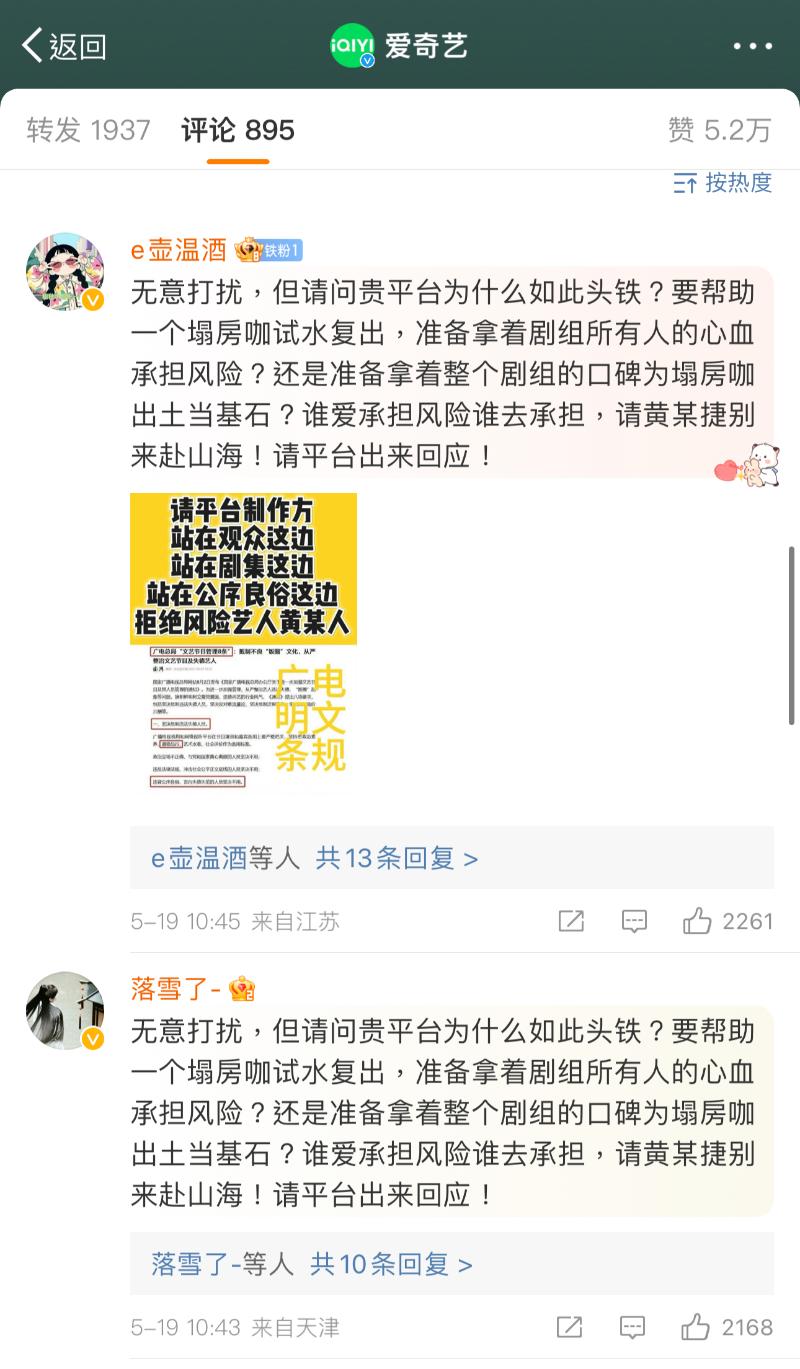Tap the username e壶温酒
The image size is (800, 1369).
point(179,249)
